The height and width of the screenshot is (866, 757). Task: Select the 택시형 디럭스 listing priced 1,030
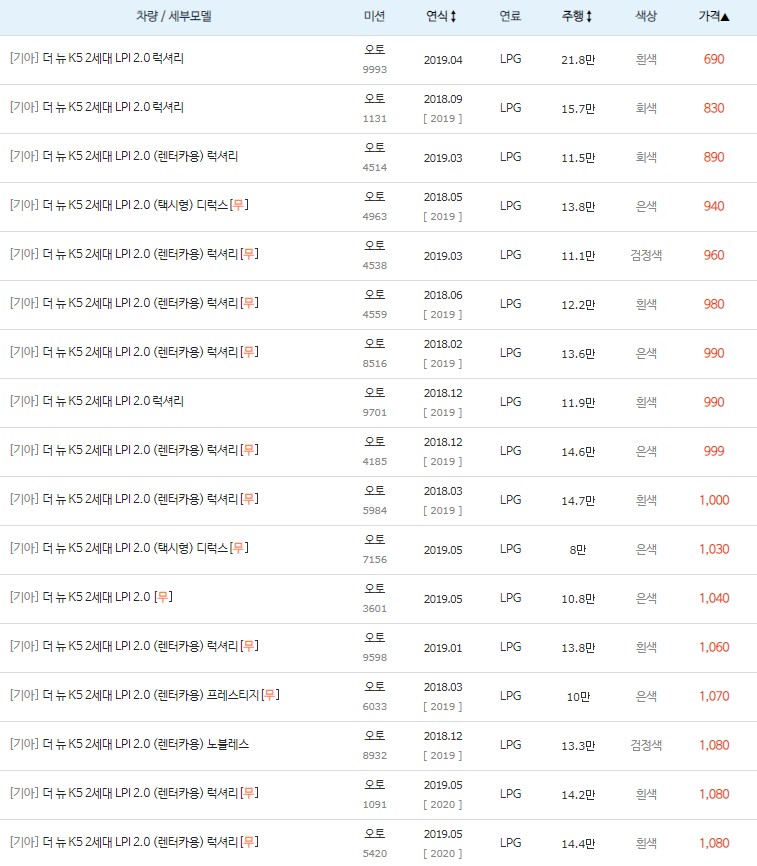(x=130, y=548)
